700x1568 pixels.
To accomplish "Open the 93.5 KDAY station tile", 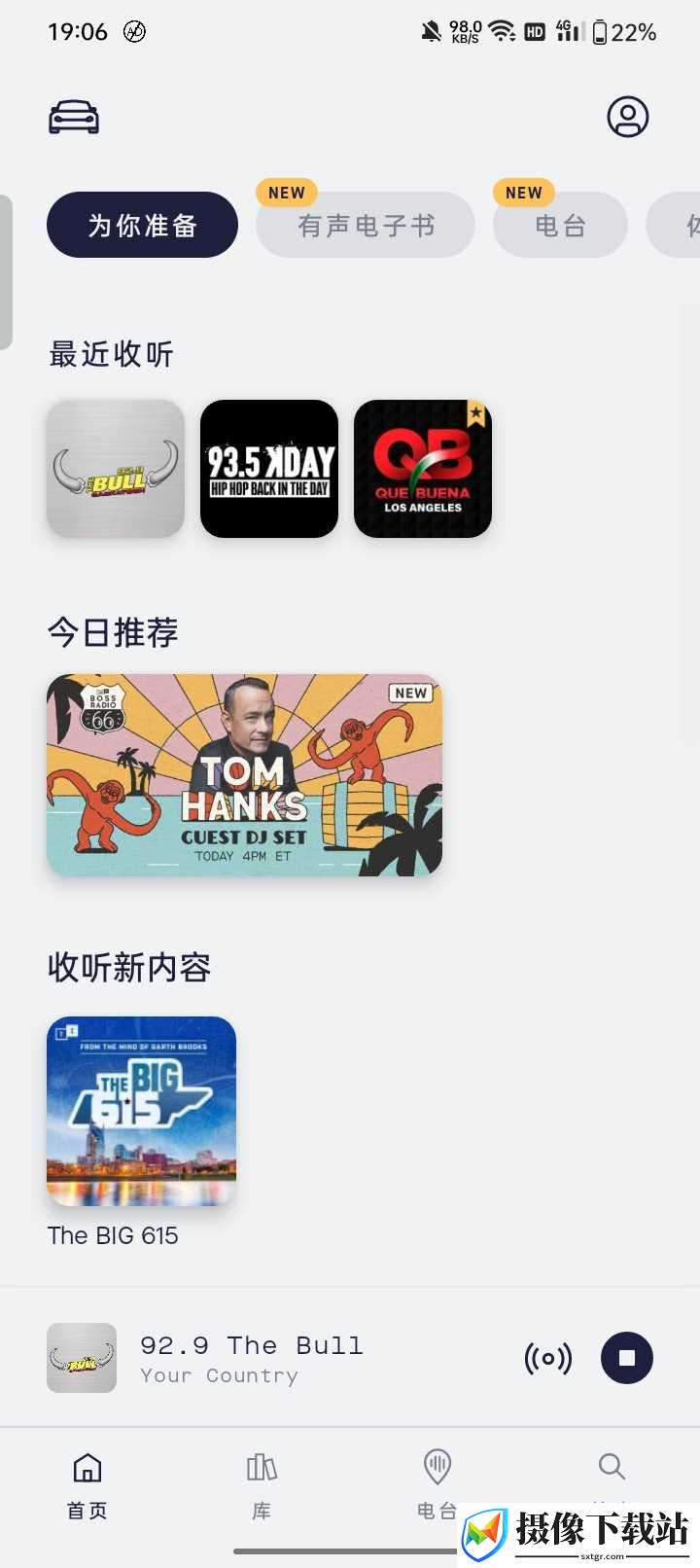I will pos(269,469).
